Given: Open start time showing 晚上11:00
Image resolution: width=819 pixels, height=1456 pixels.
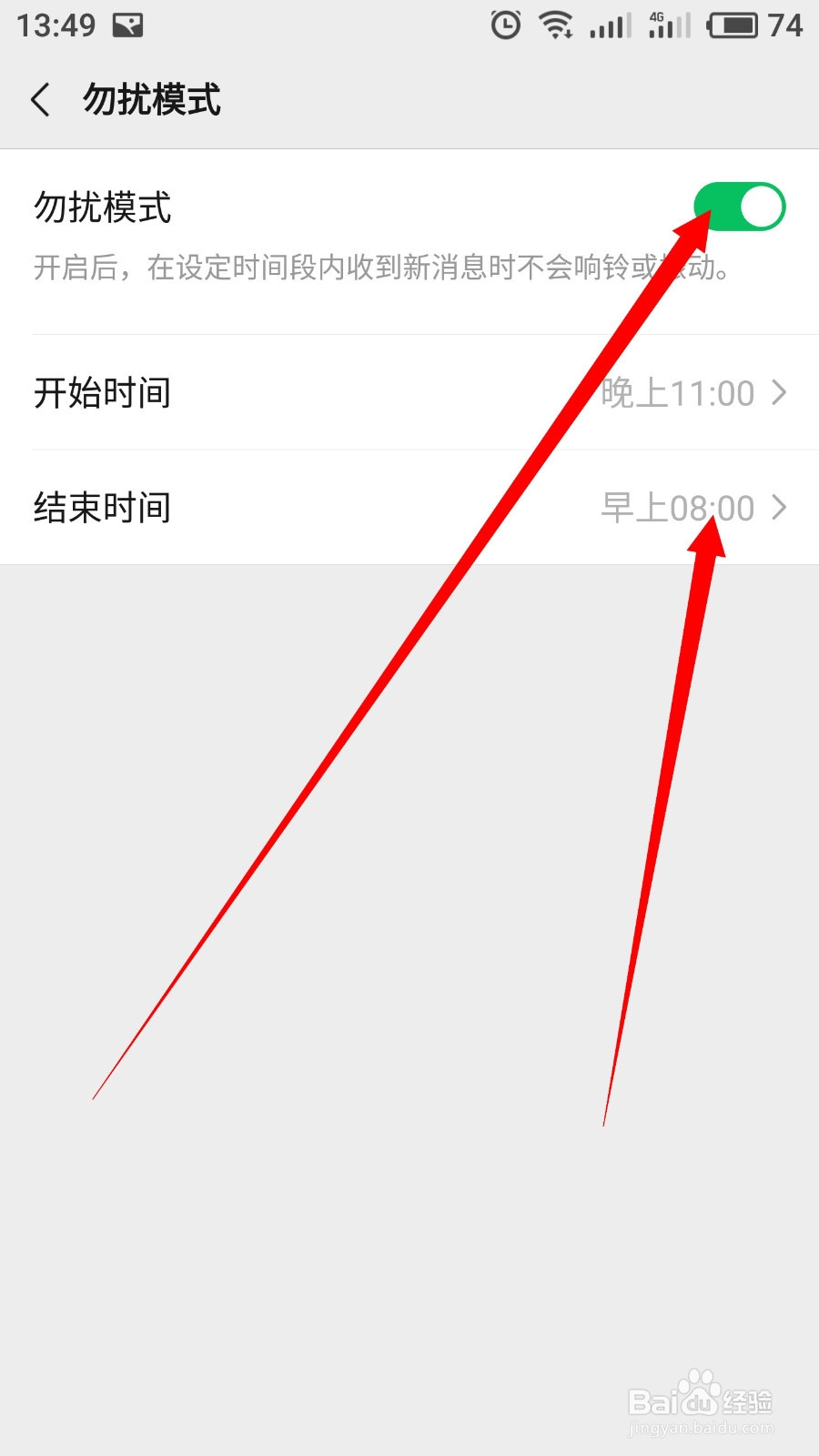Looking at the screenshot, I should 678,393.
